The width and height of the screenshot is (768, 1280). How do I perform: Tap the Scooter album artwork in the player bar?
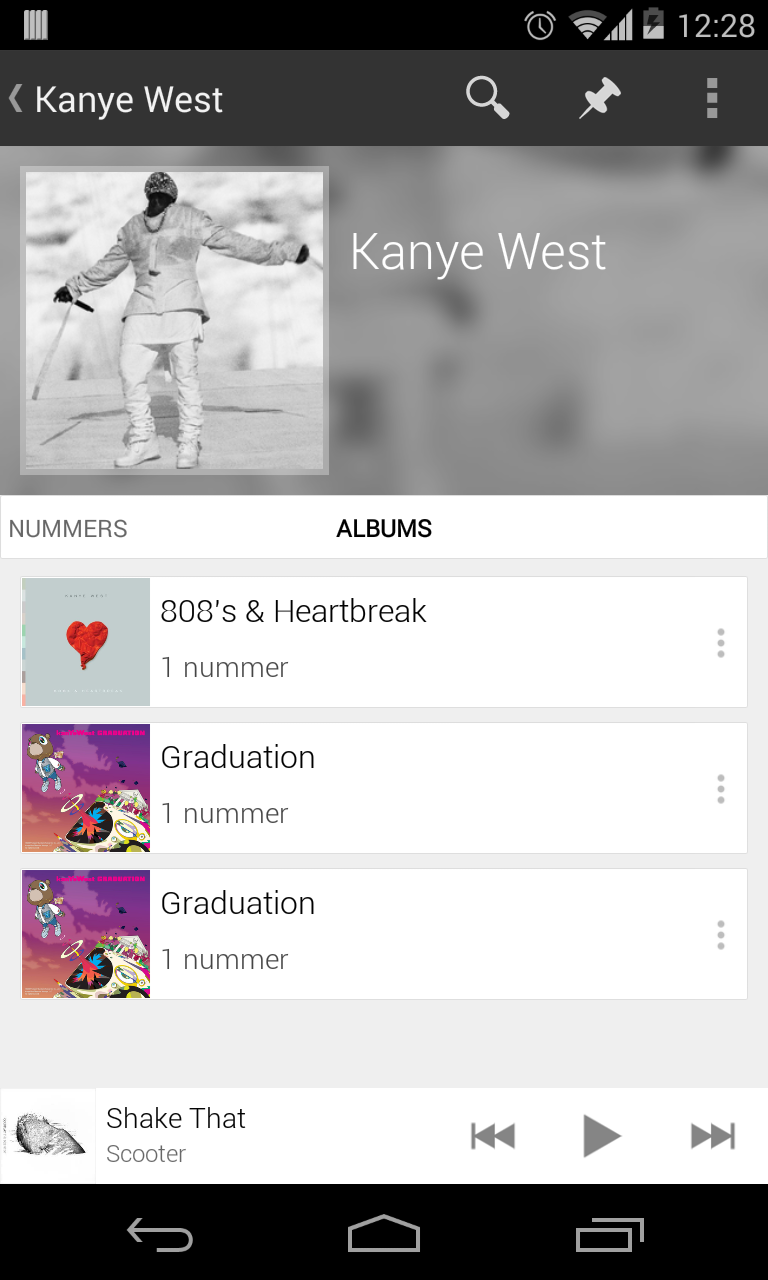(x=48, y=1135)
